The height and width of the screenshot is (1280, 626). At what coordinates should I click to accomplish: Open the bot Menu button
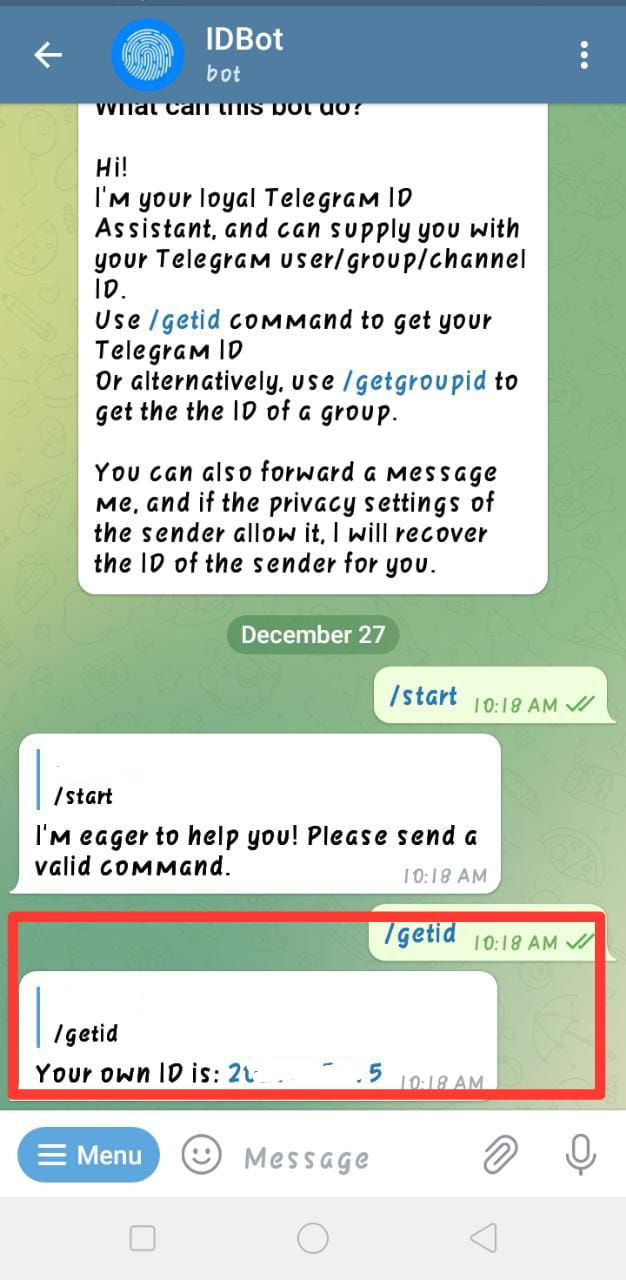point(88,1155)
